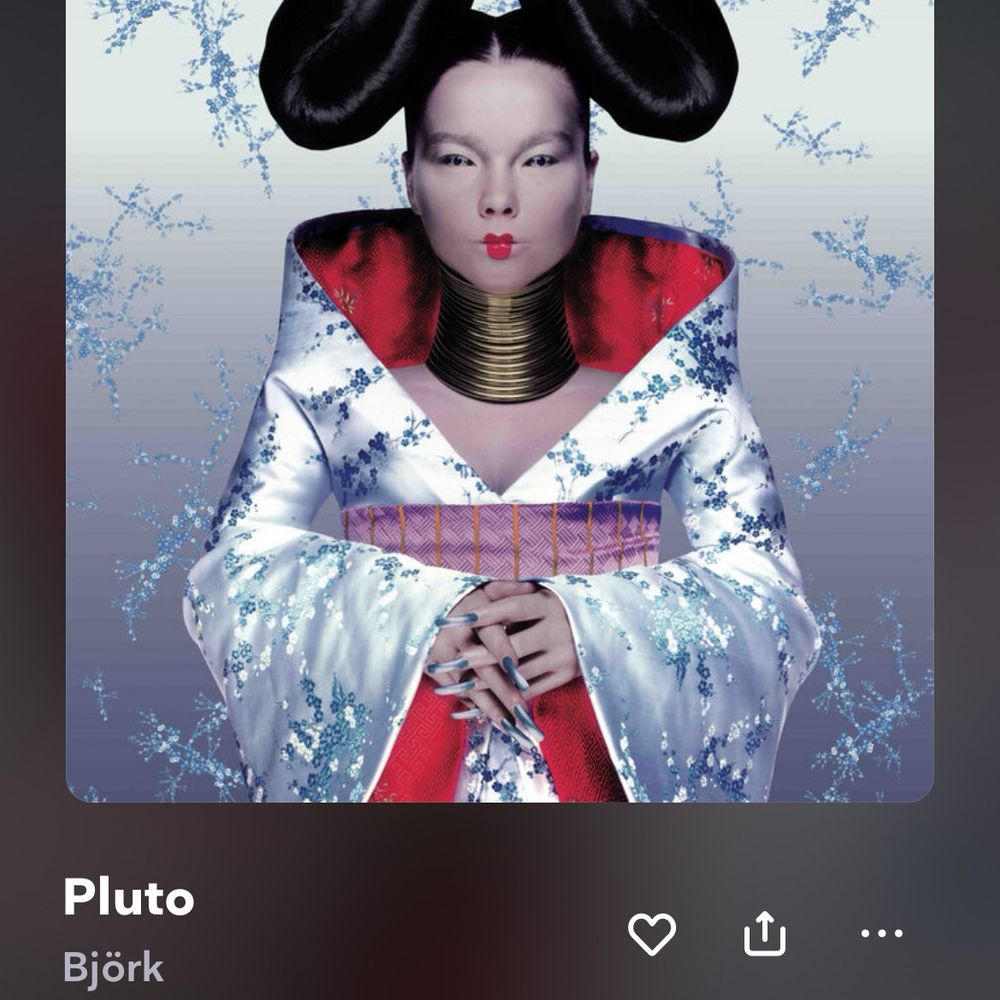Viewport: 1000px width, 1000px height.
Task: Tap the album cover artwork
Action: tap(500, 400)
